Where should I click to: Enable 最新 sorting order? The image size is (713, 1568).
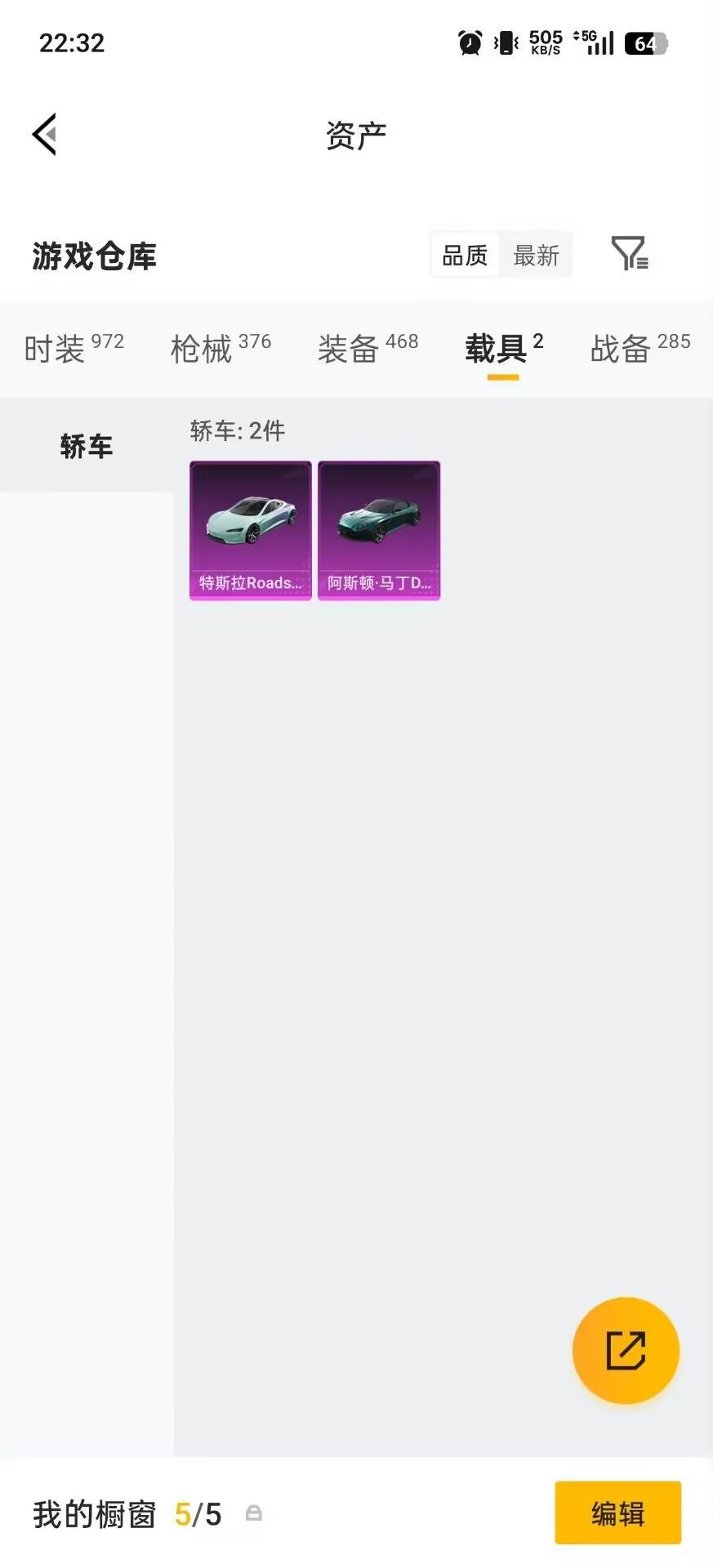click(536, 256)
